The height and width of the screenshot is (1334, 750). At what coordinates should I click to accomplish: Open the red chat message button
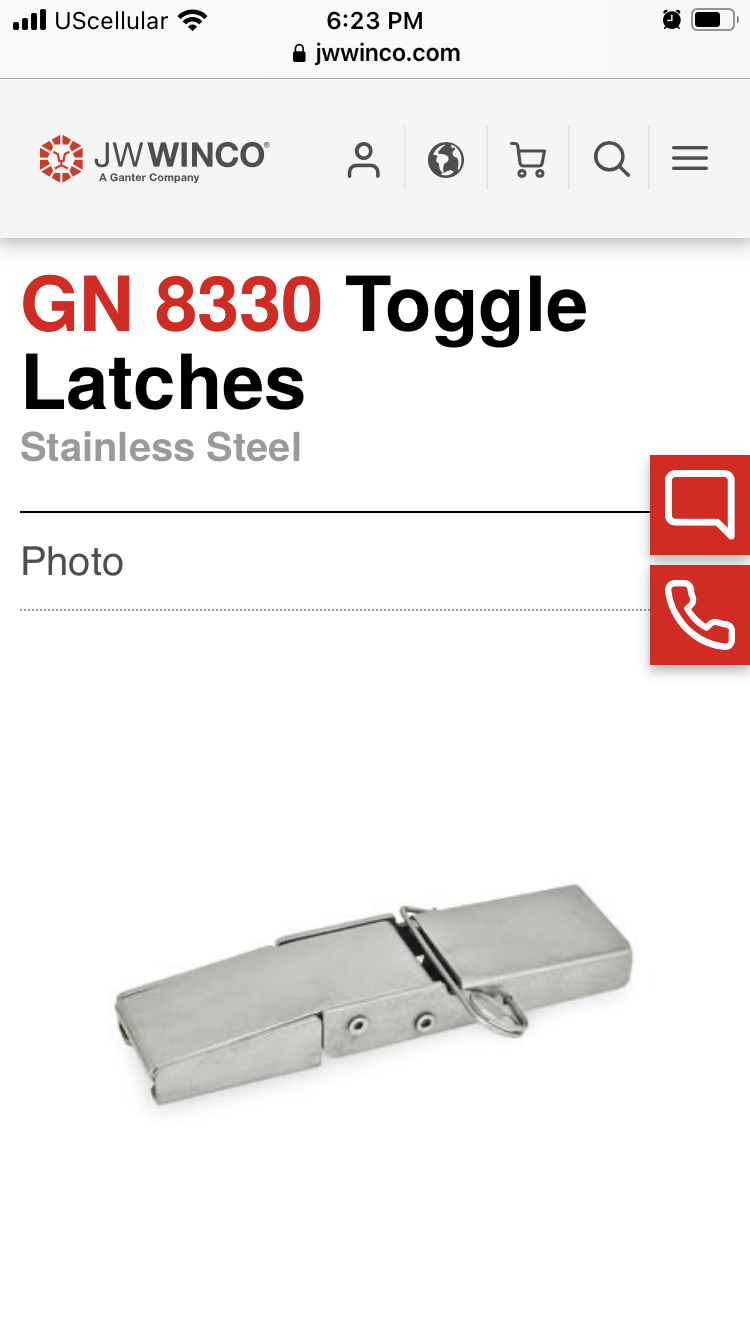point(700,504)
